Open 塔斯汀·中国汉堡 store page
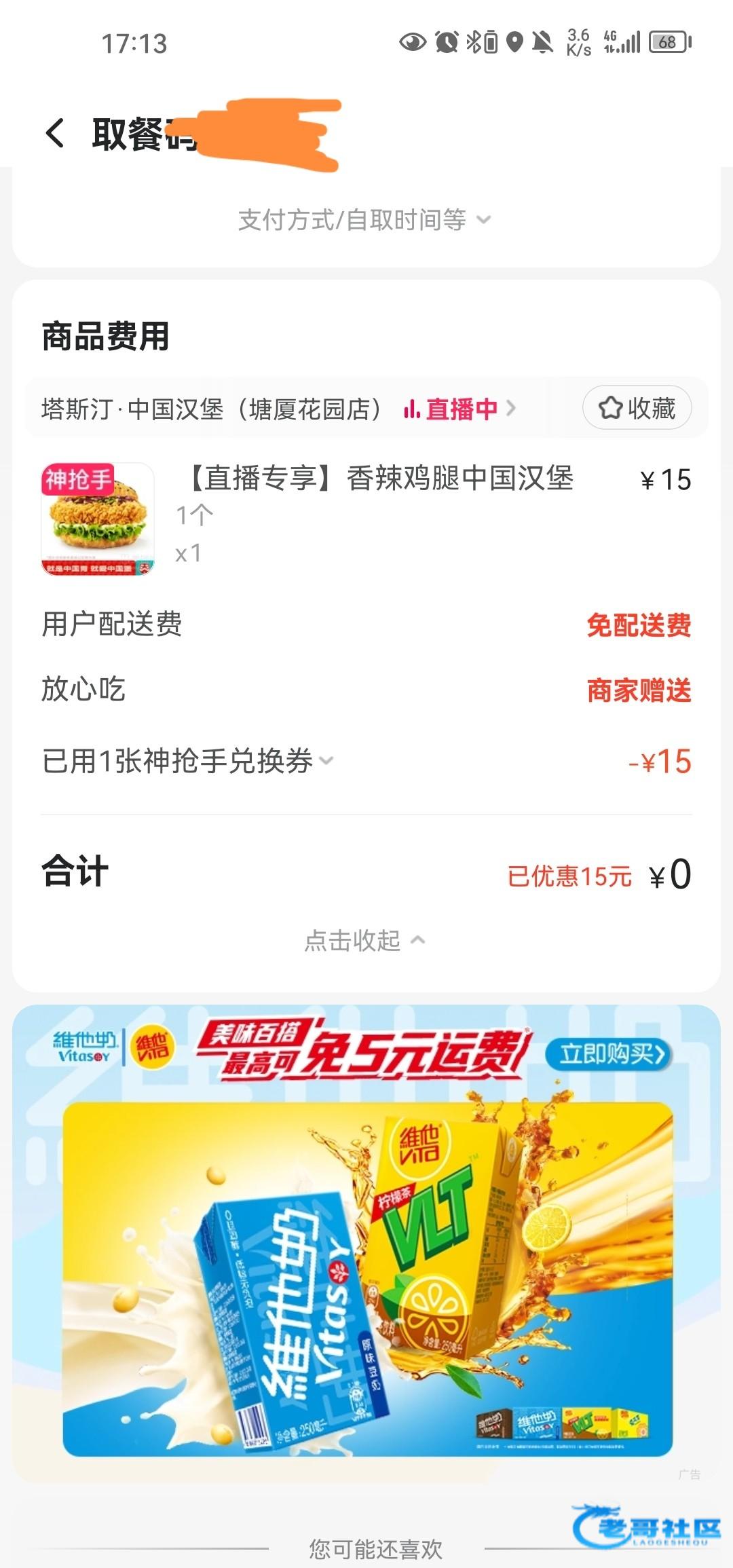Screen dimensions: 733x1568 [210, 409]
